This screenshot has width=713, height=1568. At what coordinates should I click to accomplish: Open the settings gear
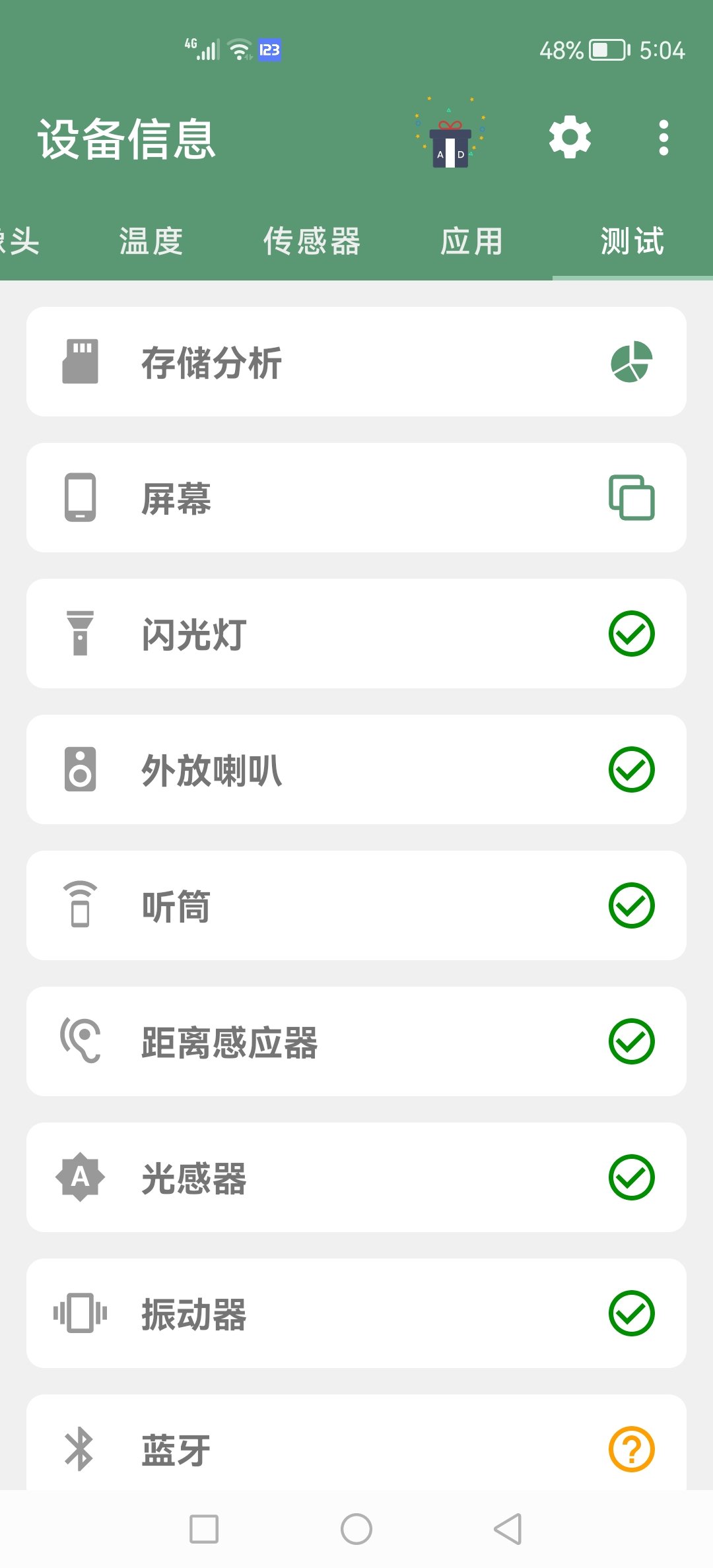coord(570,137)
